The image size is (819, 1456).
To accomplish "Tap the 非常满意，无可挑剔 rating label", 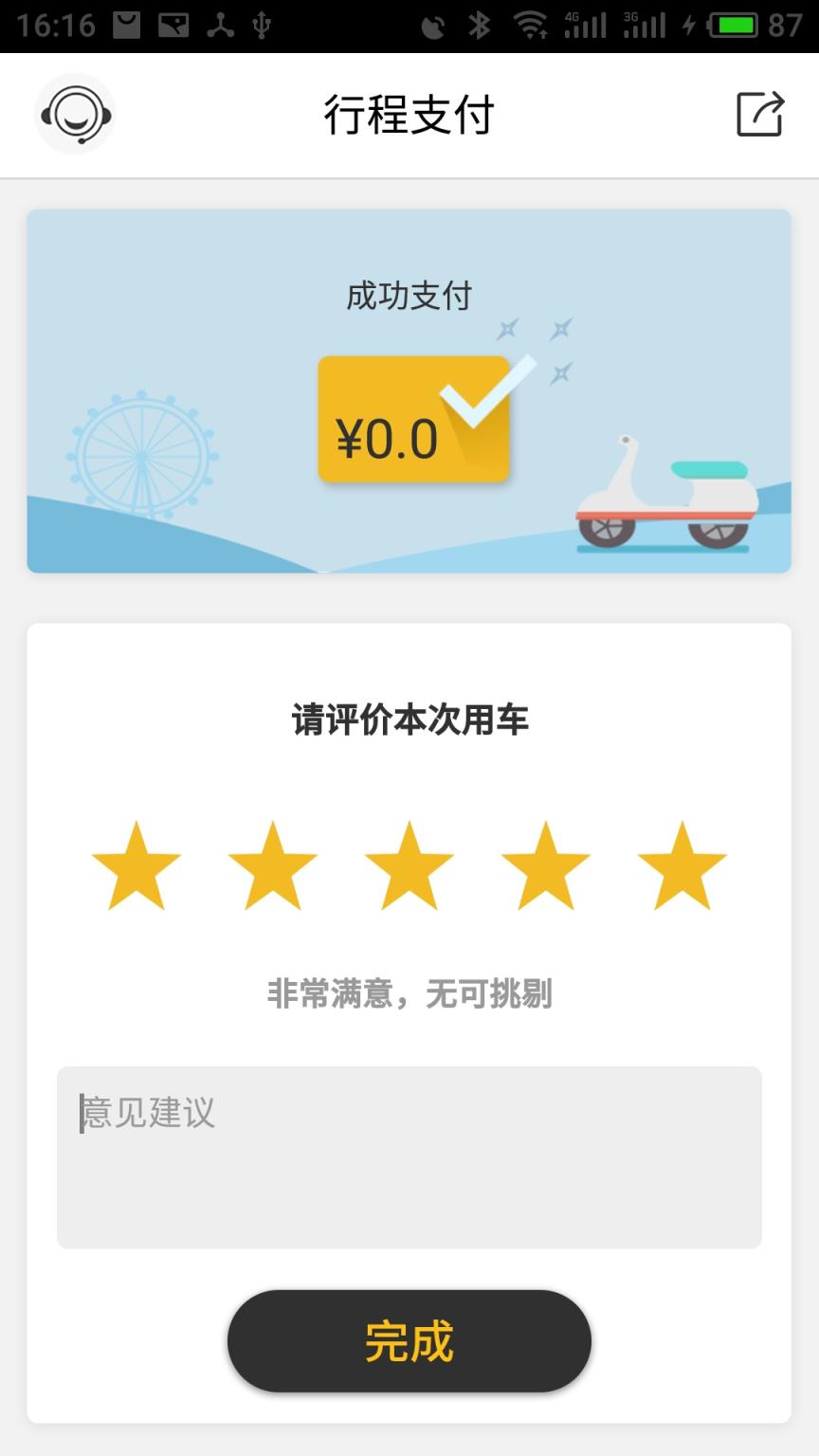I will tap(409, 993).
